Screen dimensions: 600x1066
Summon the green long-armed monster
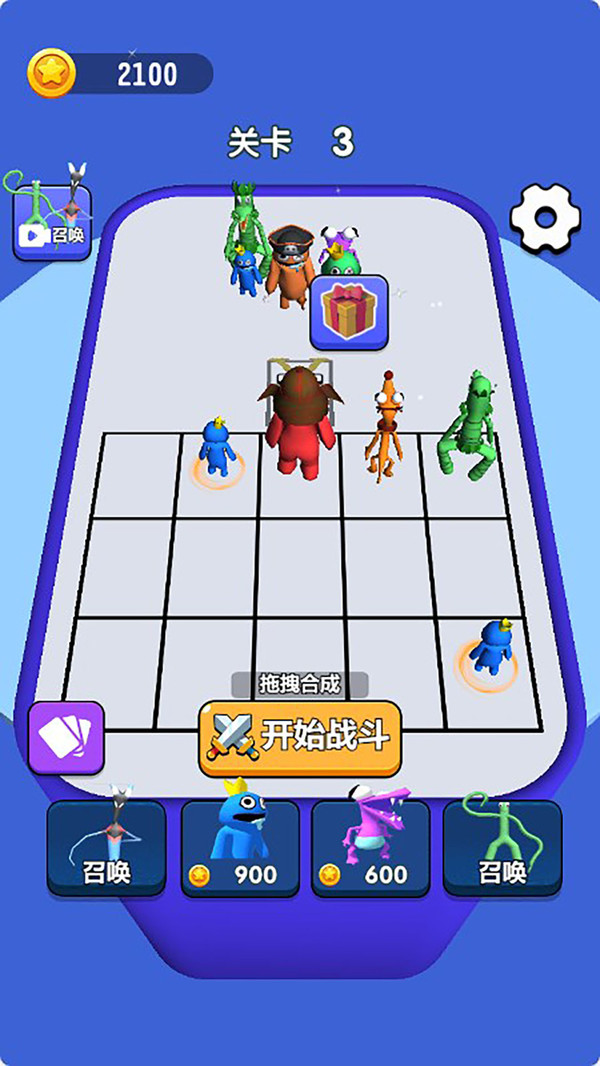click(x=502, y=846)
